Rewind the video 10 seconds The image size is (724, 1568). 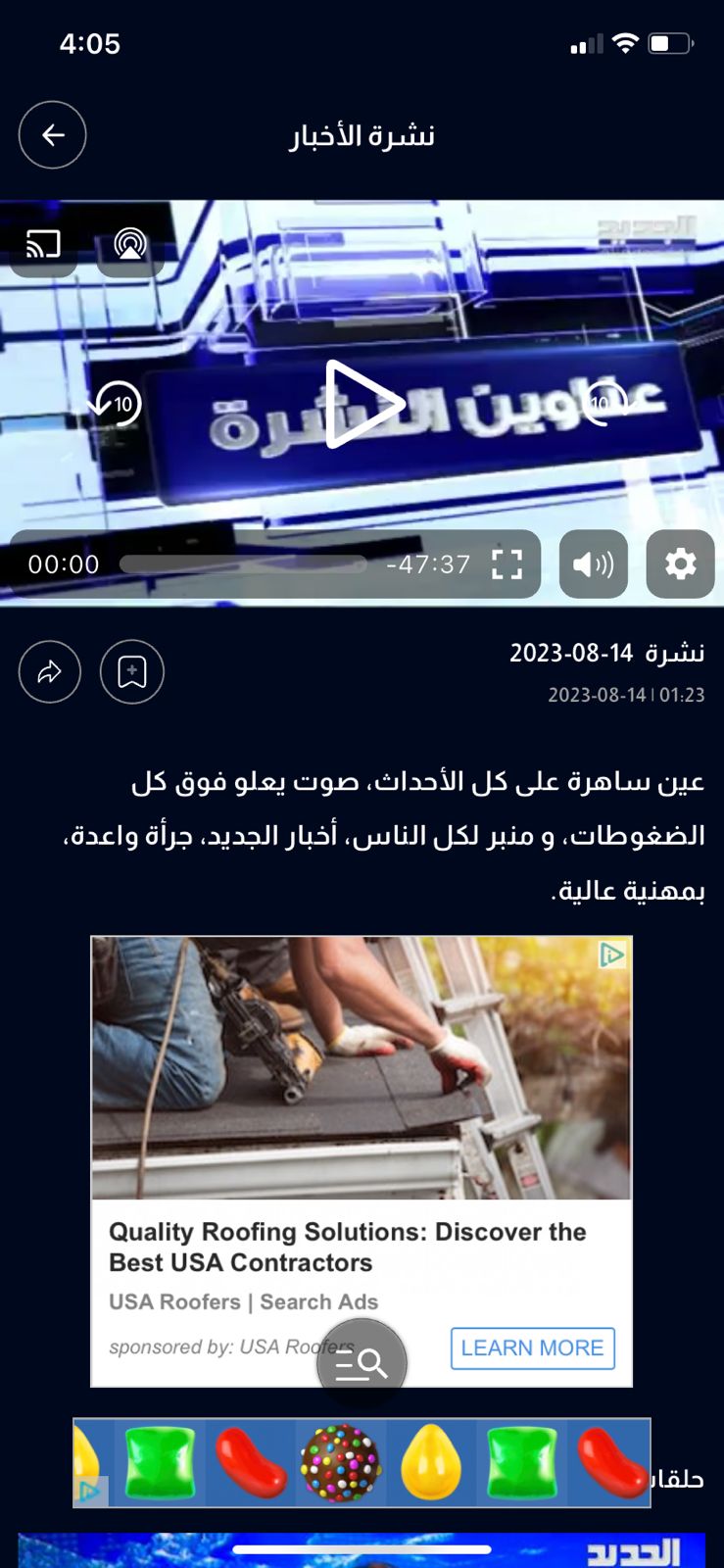pos(117,404)
